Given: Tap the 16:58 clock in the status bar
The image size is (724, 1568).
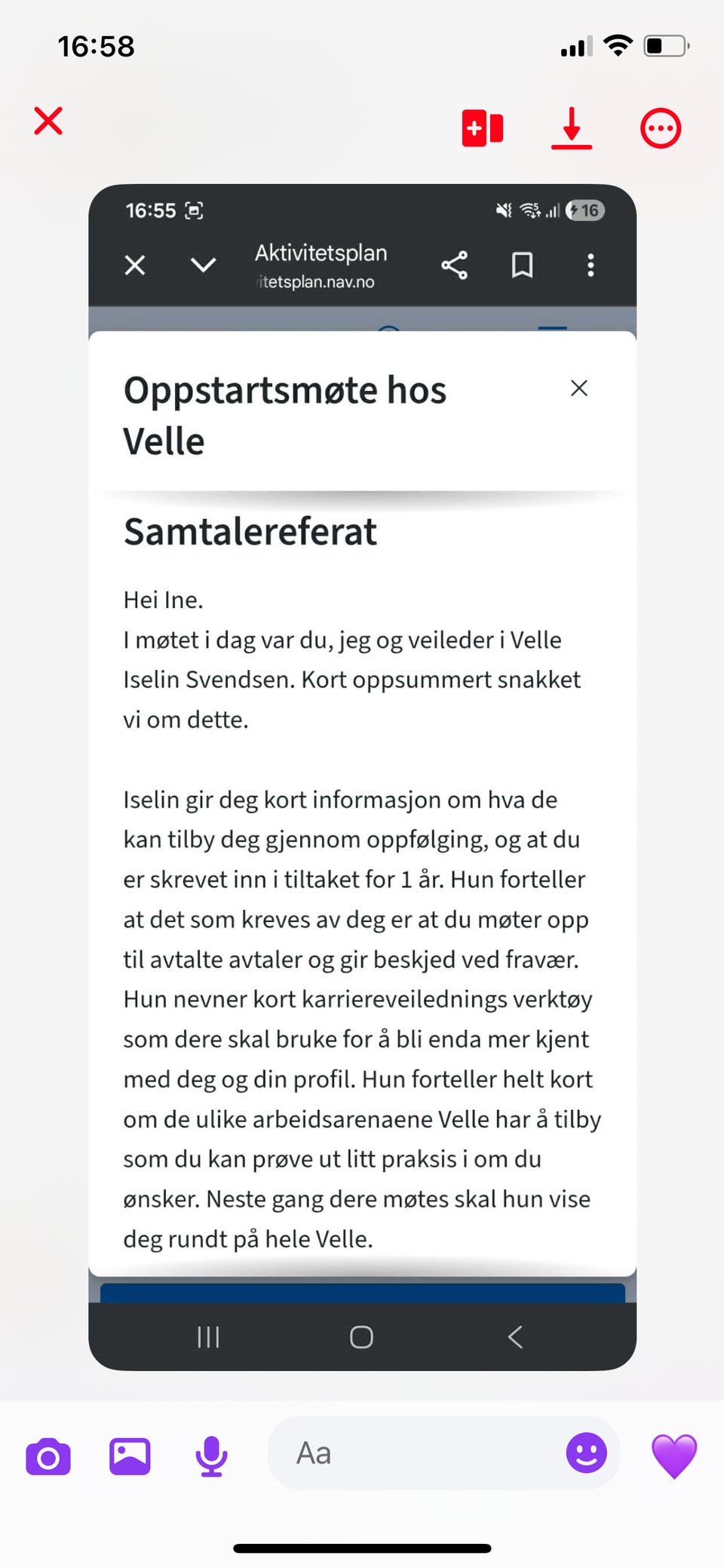Looking at the screenshot, I should (x=97, y=46).
